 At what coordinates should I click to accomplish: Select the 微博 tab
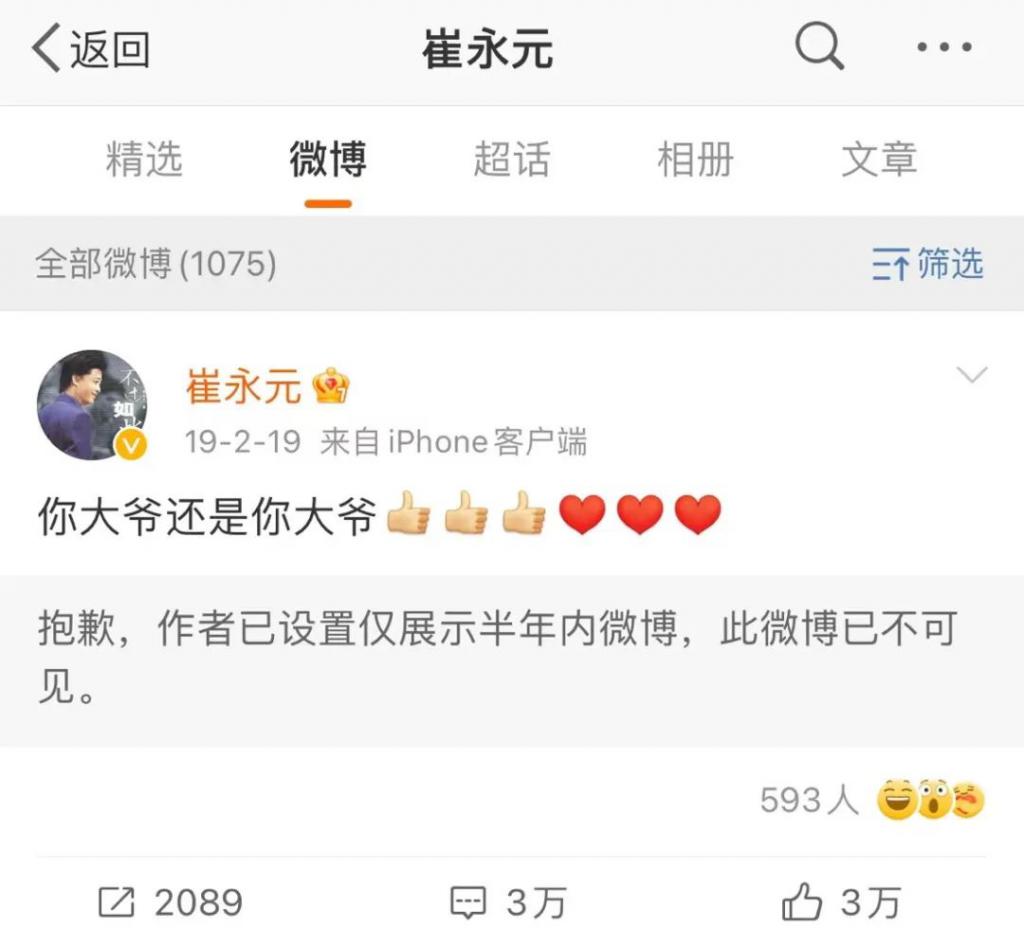tap(328, 160)
